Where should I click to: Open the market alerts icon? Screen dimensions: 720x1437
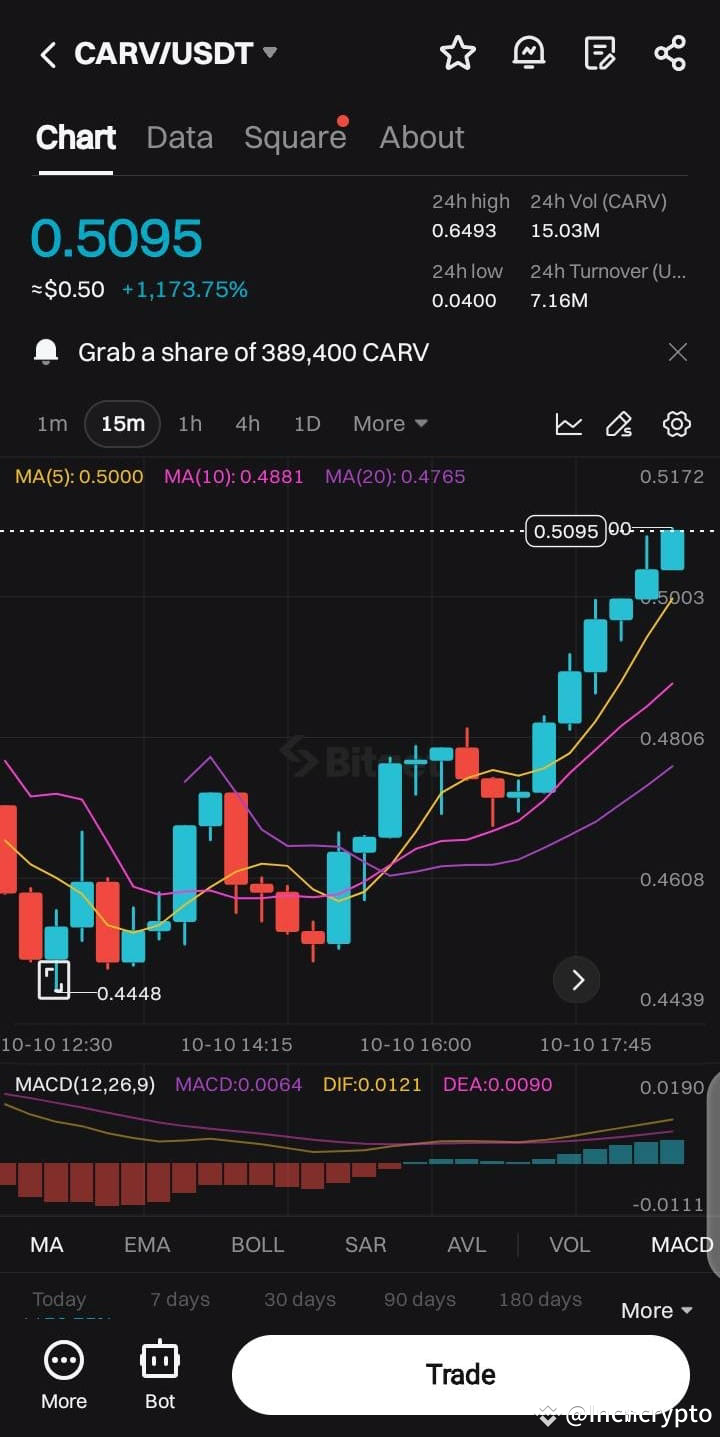pos(528,54)
